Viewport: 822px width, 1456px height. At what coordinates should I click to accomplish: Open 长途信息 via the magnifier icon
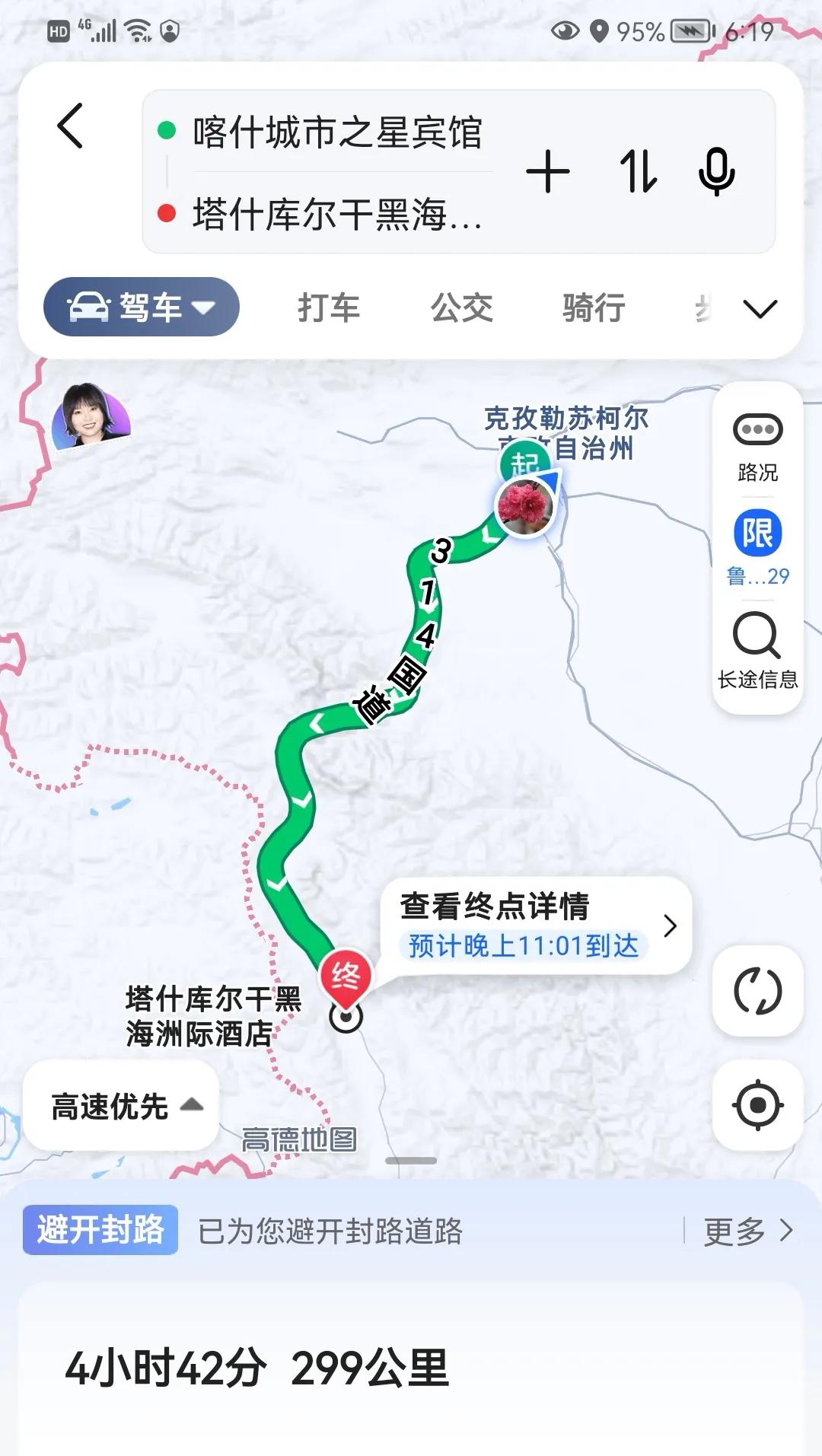757,643
